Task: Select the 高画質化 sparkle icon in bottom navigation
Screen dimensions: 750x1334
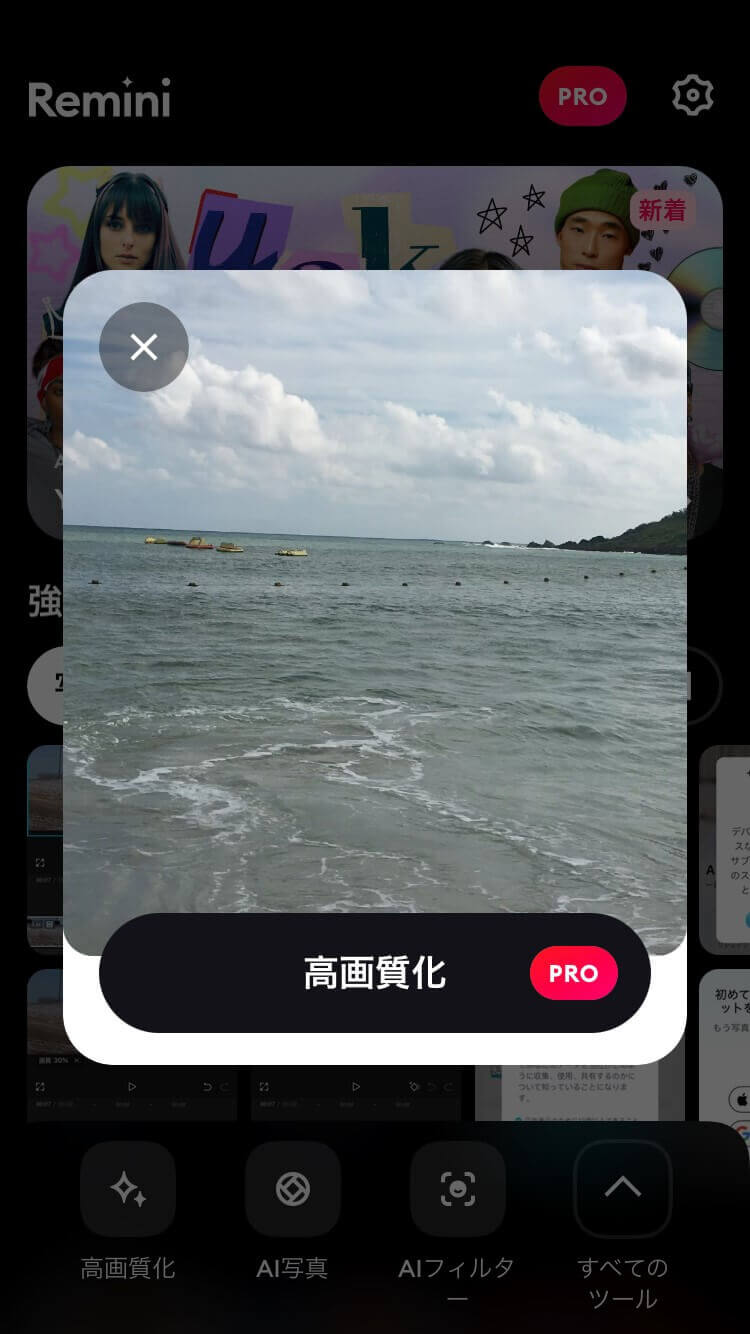Action: (127, 1188)
